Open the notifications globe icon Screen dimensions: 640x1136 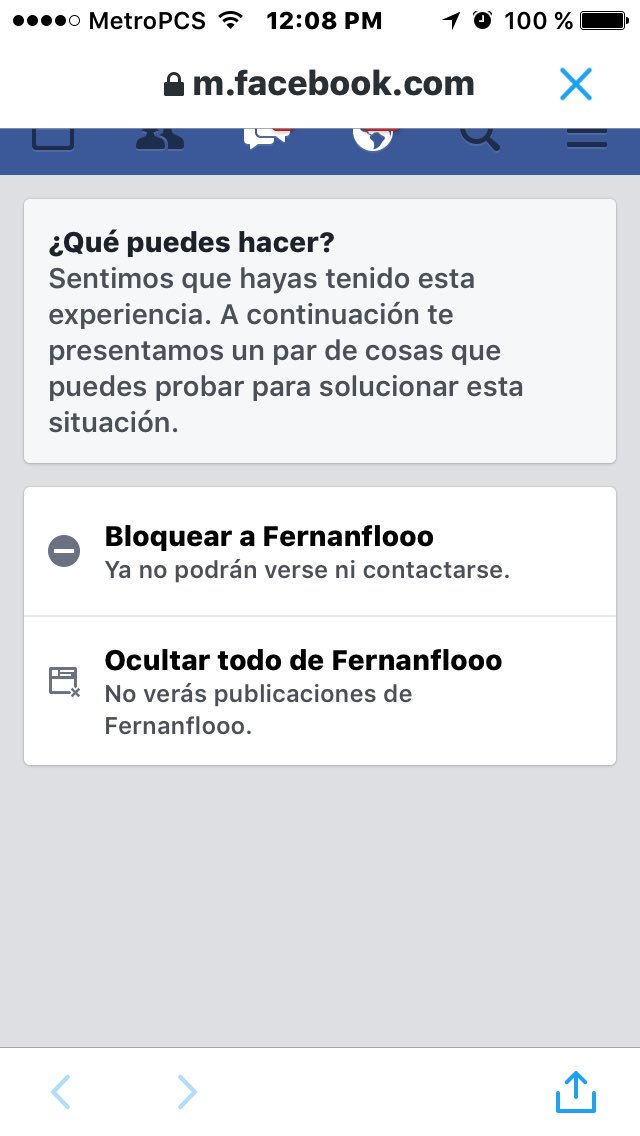click(374, 139)
